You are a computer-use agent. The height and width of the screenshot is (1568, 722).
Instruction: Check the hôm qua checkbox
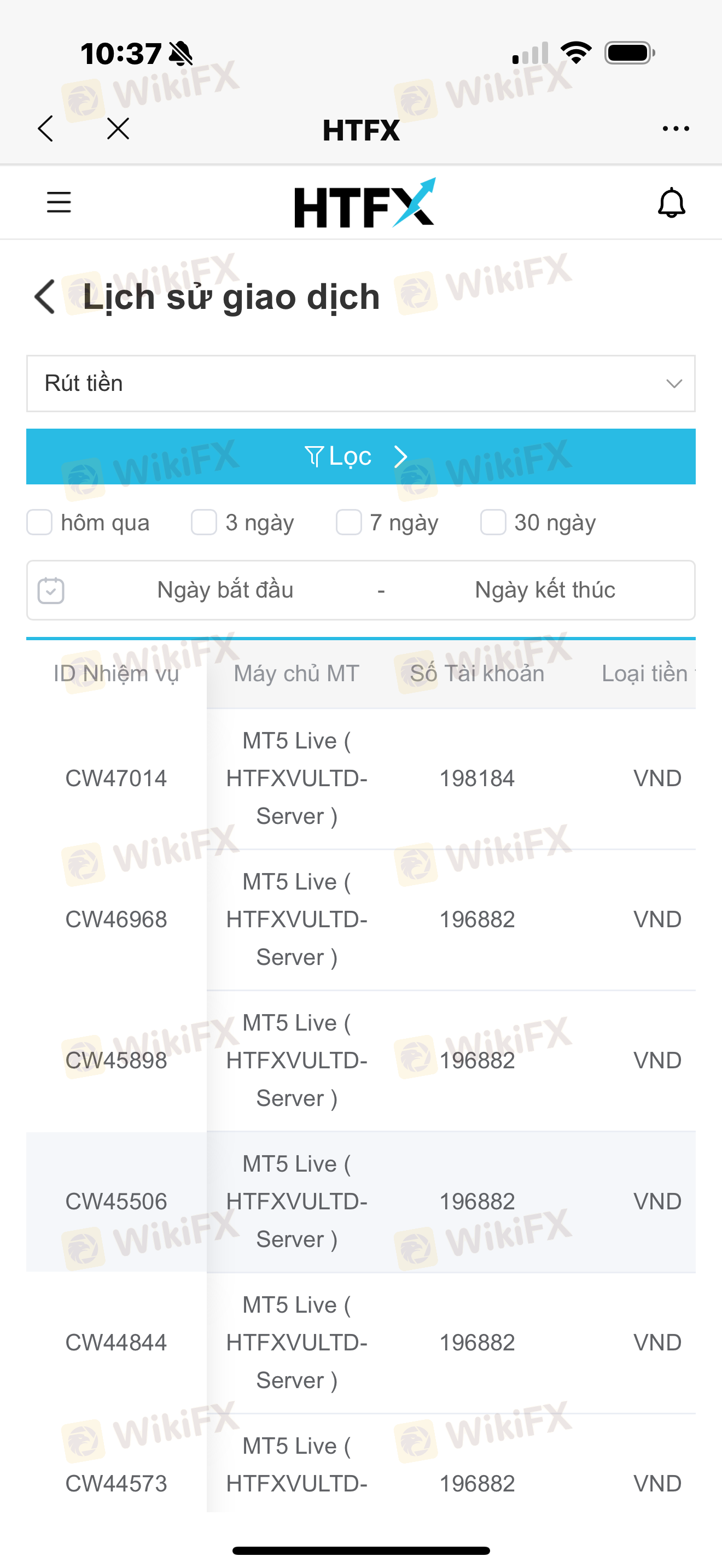click(39, 522)
